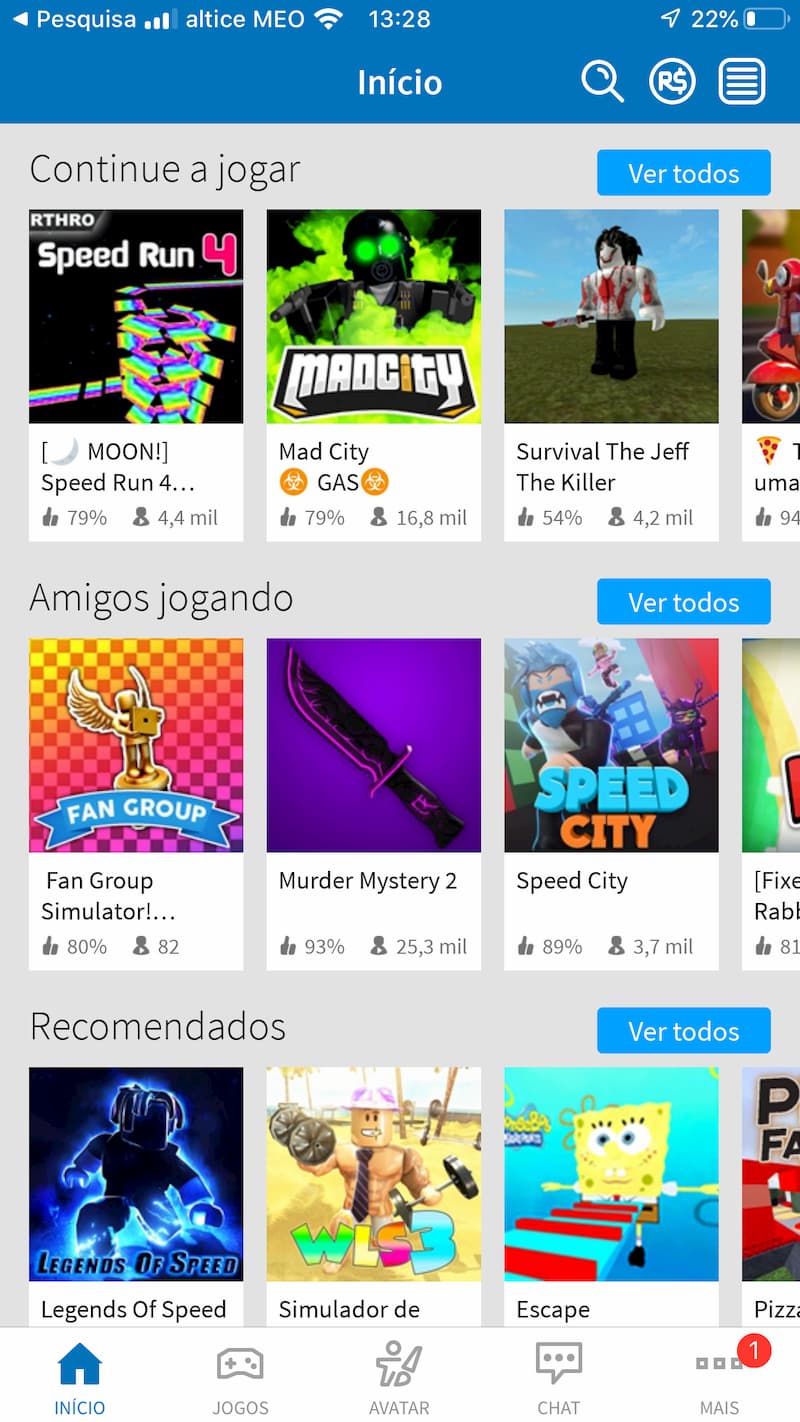Switch to the Avatar tab

point(399,1378)
